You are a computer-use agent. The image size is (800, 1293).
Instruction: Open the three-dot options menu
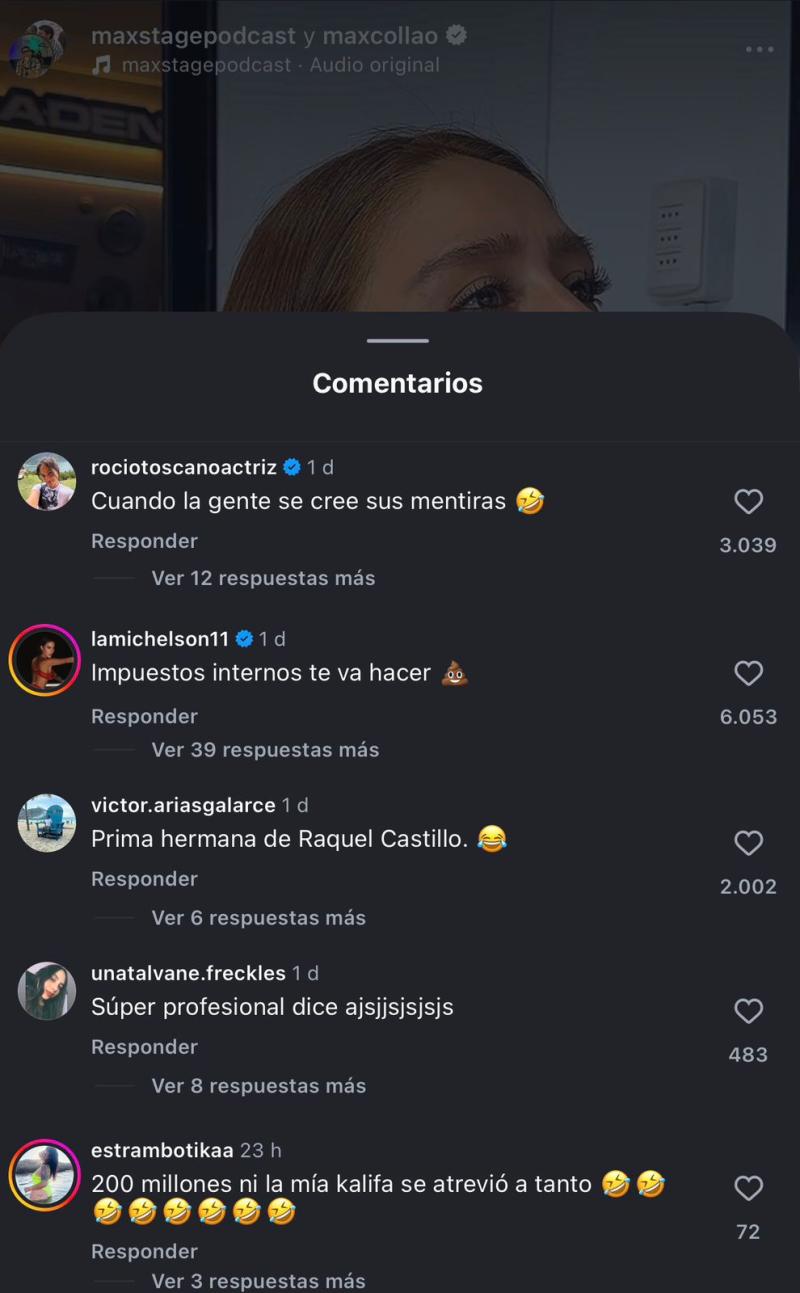[762, 47]
